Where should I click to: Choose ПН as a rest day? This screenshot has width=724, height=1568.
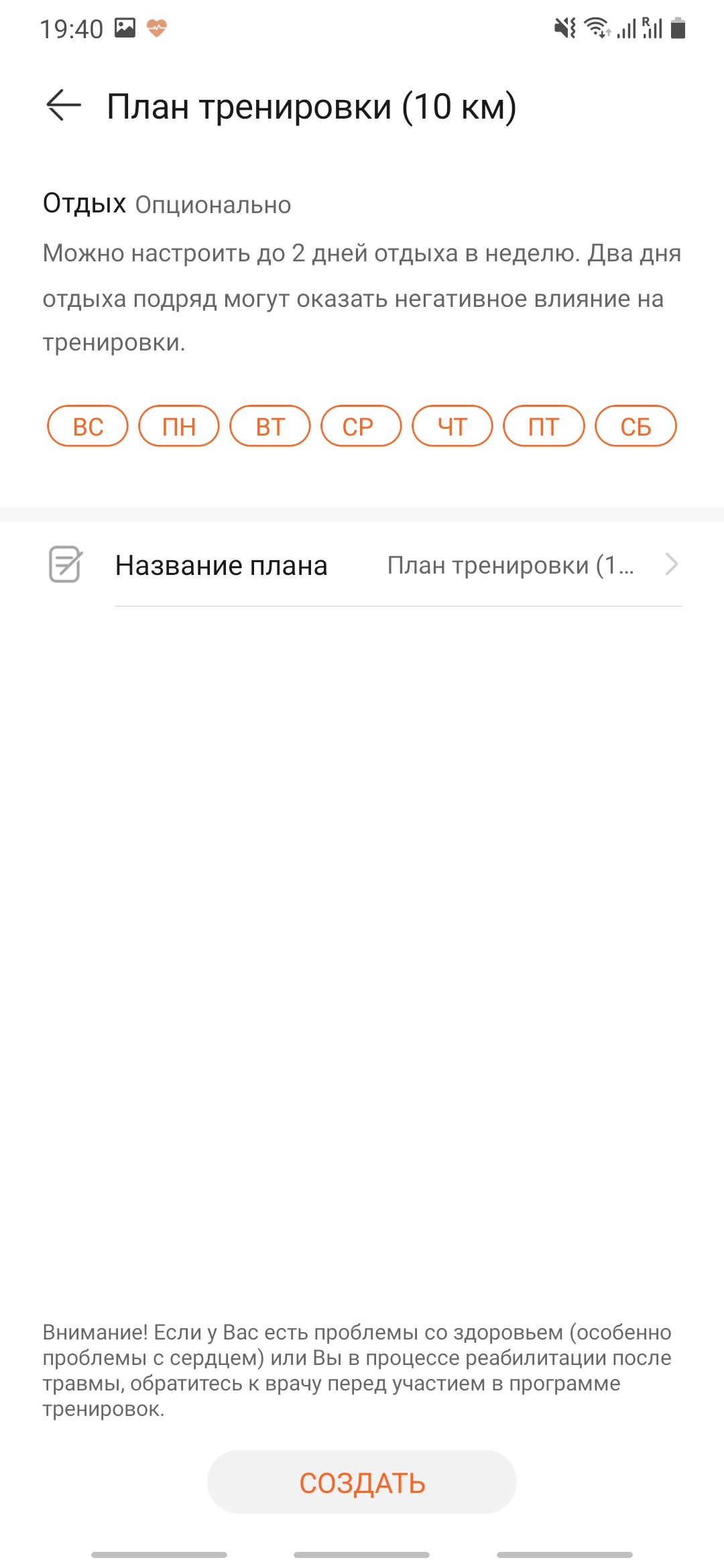point(179,426)
